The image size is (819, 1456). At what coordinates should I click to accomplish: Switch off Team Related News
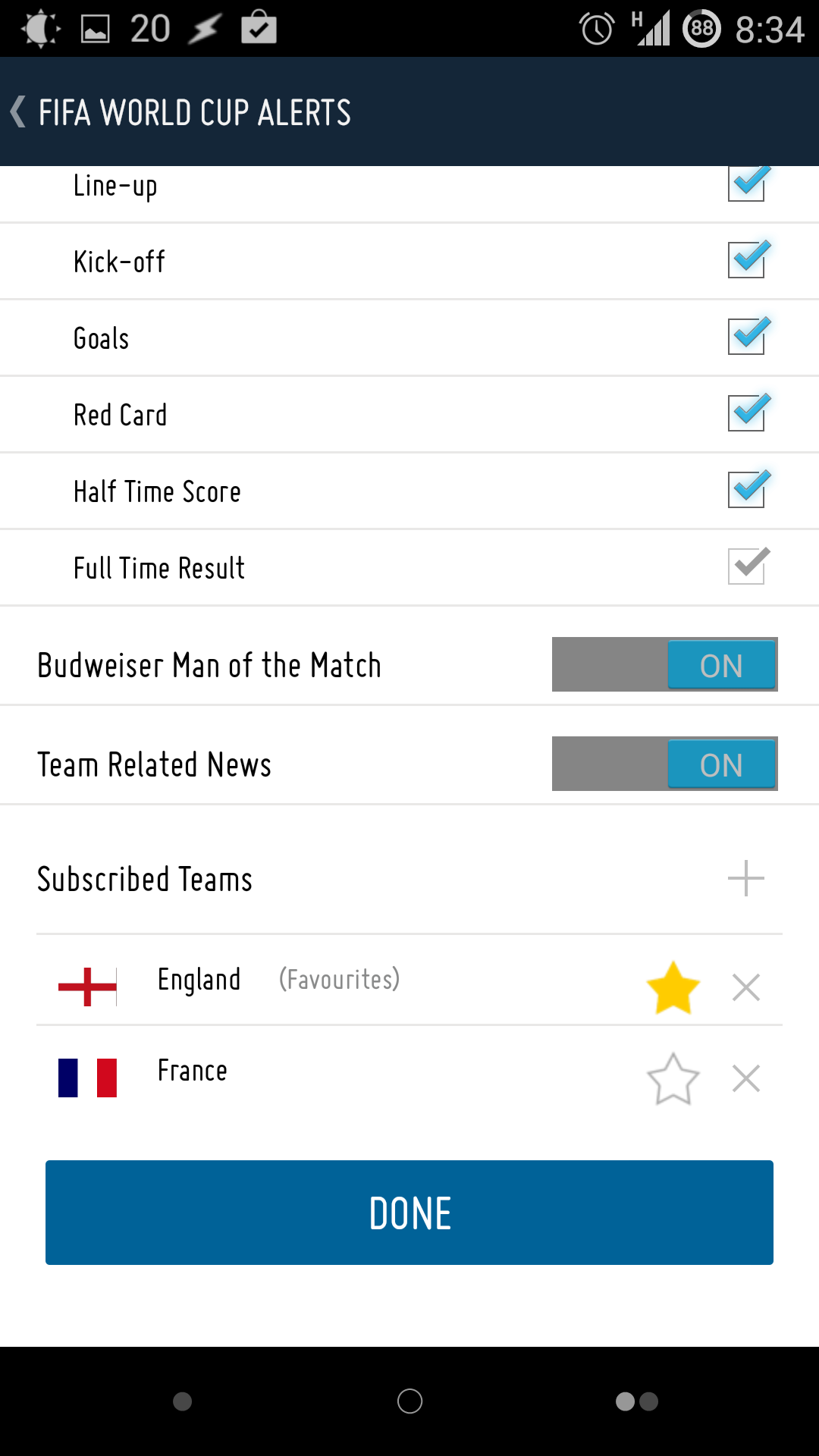tap(665, 764)
